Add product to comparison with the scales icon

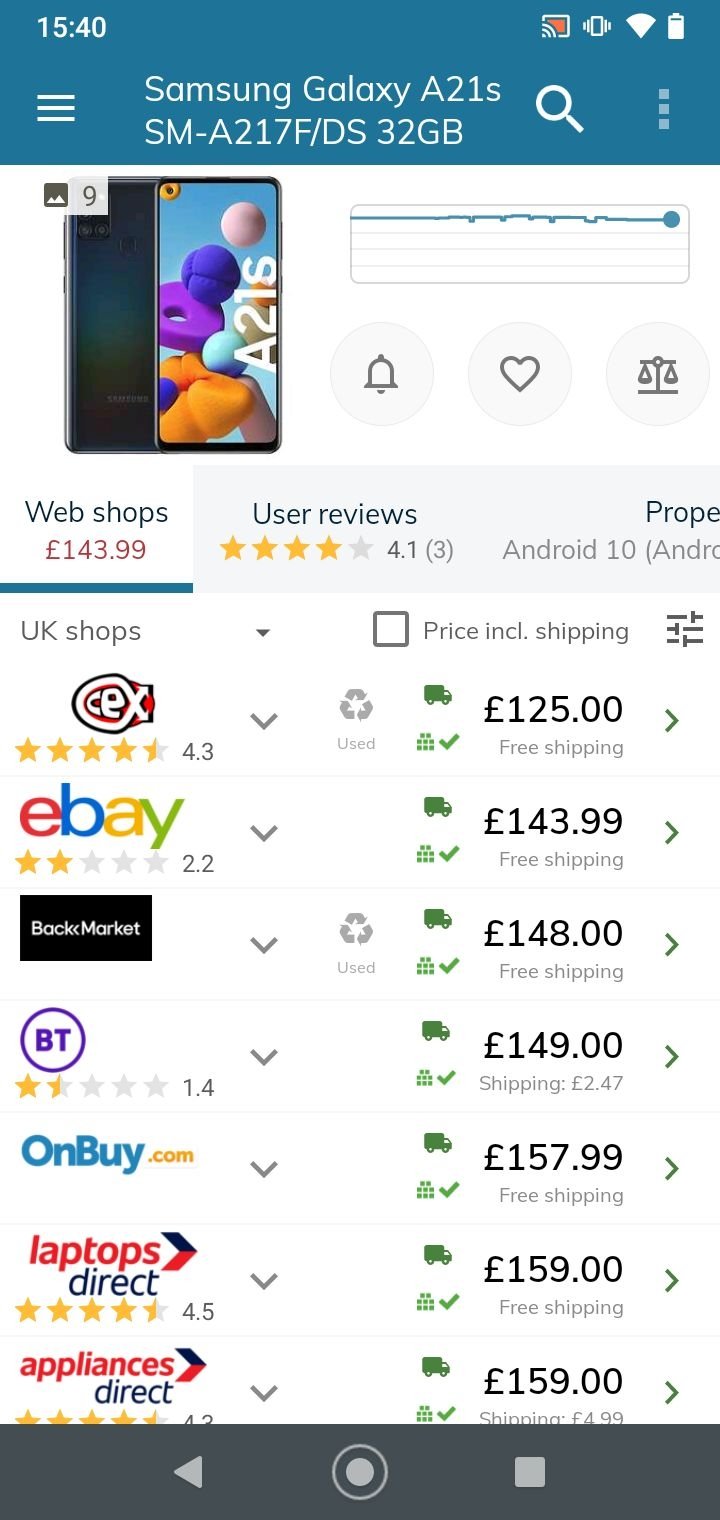[x=657, y=374]
